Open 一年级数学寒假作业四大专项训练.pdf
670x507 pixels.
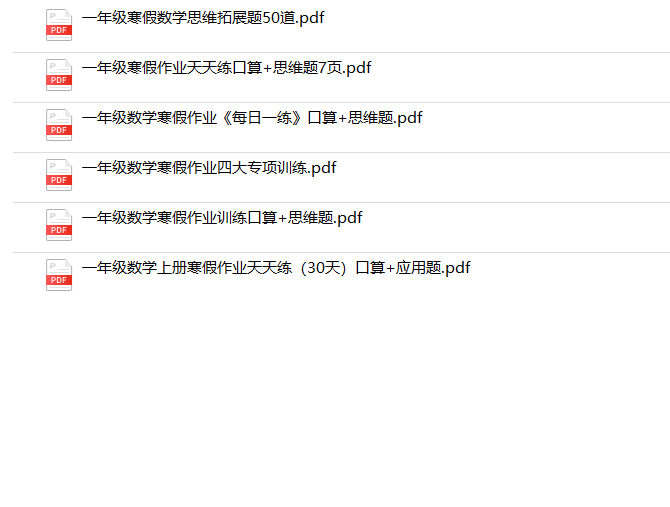(208, 168)
